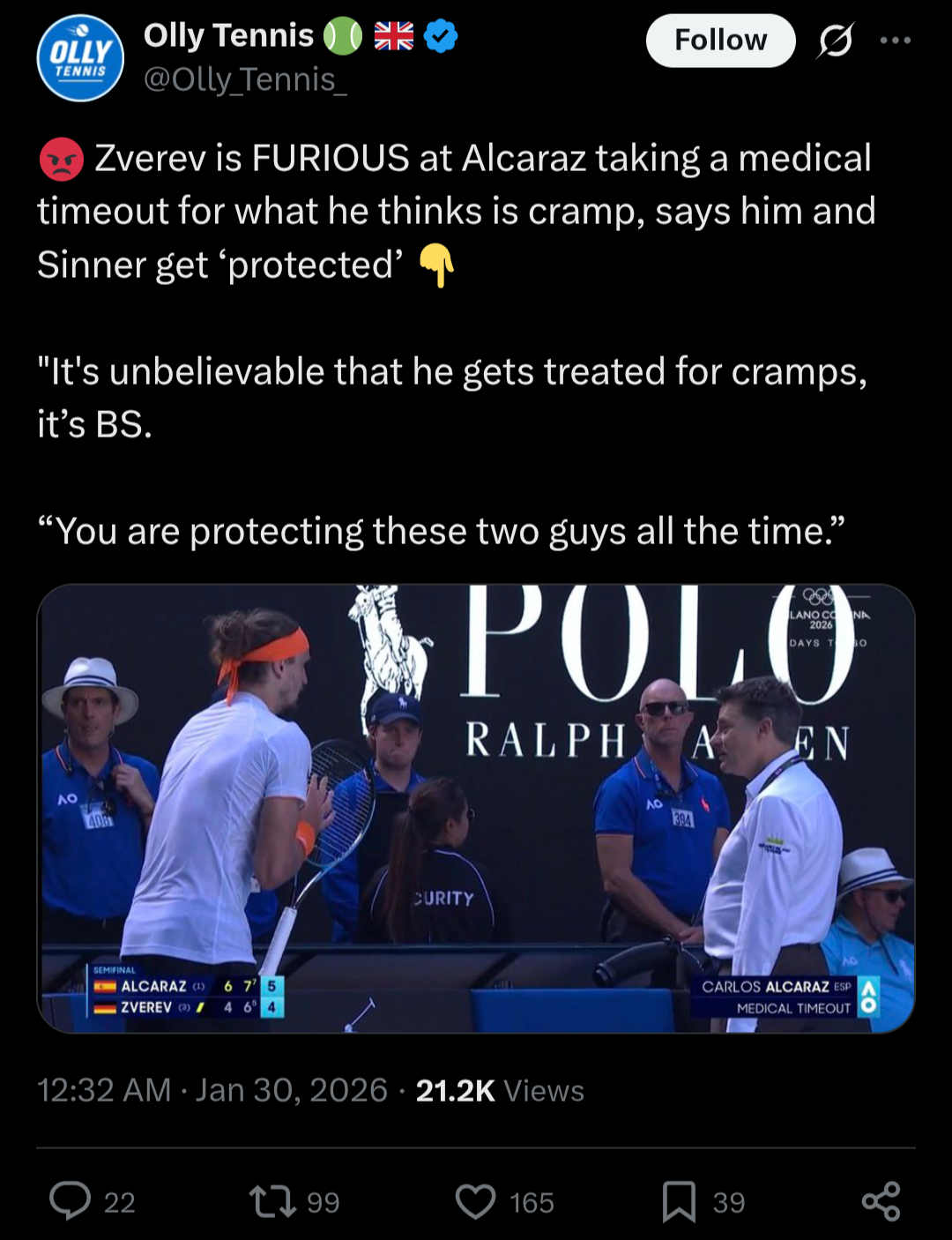Tap the Grok icon beside Follow

[835, 41]
